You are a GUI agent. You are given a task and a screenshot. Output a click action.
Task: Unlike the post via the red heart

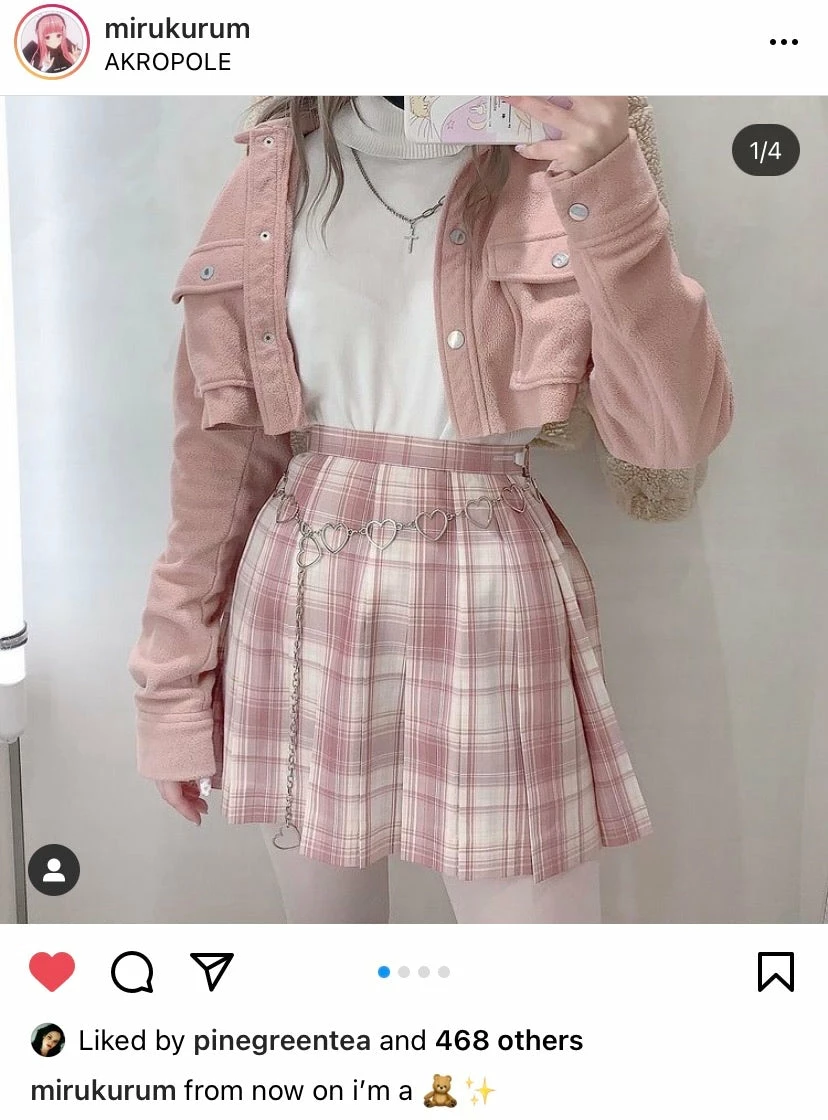[x=52, y=972]
